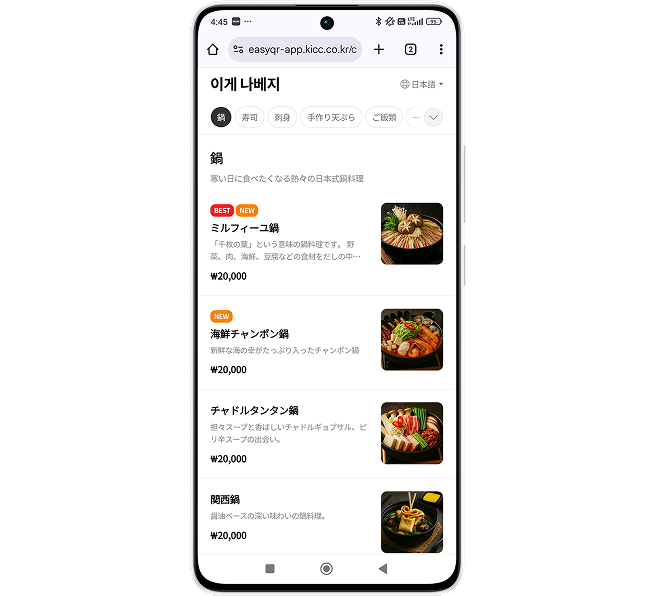
Task: Switch to the ご飯類 category
Action: point(384,117)
